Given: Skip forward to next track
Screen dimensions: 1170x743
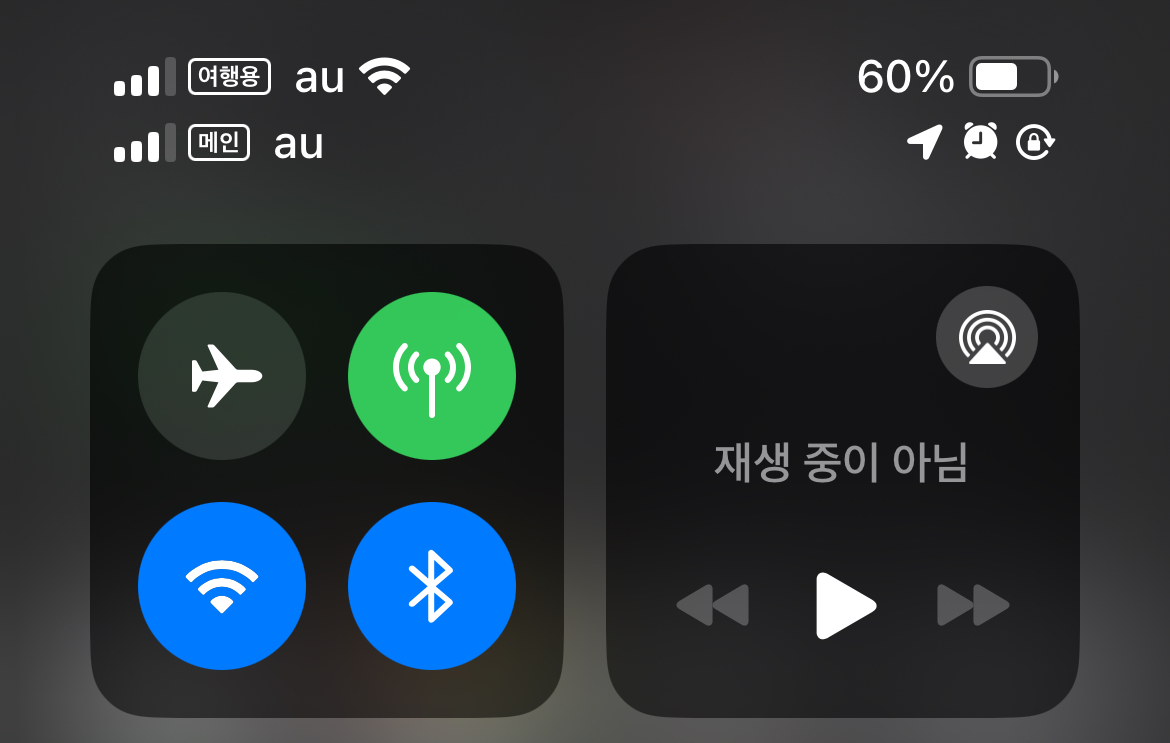Looking at the screenshot, I should pyautogui.click(x=973, y=605).
